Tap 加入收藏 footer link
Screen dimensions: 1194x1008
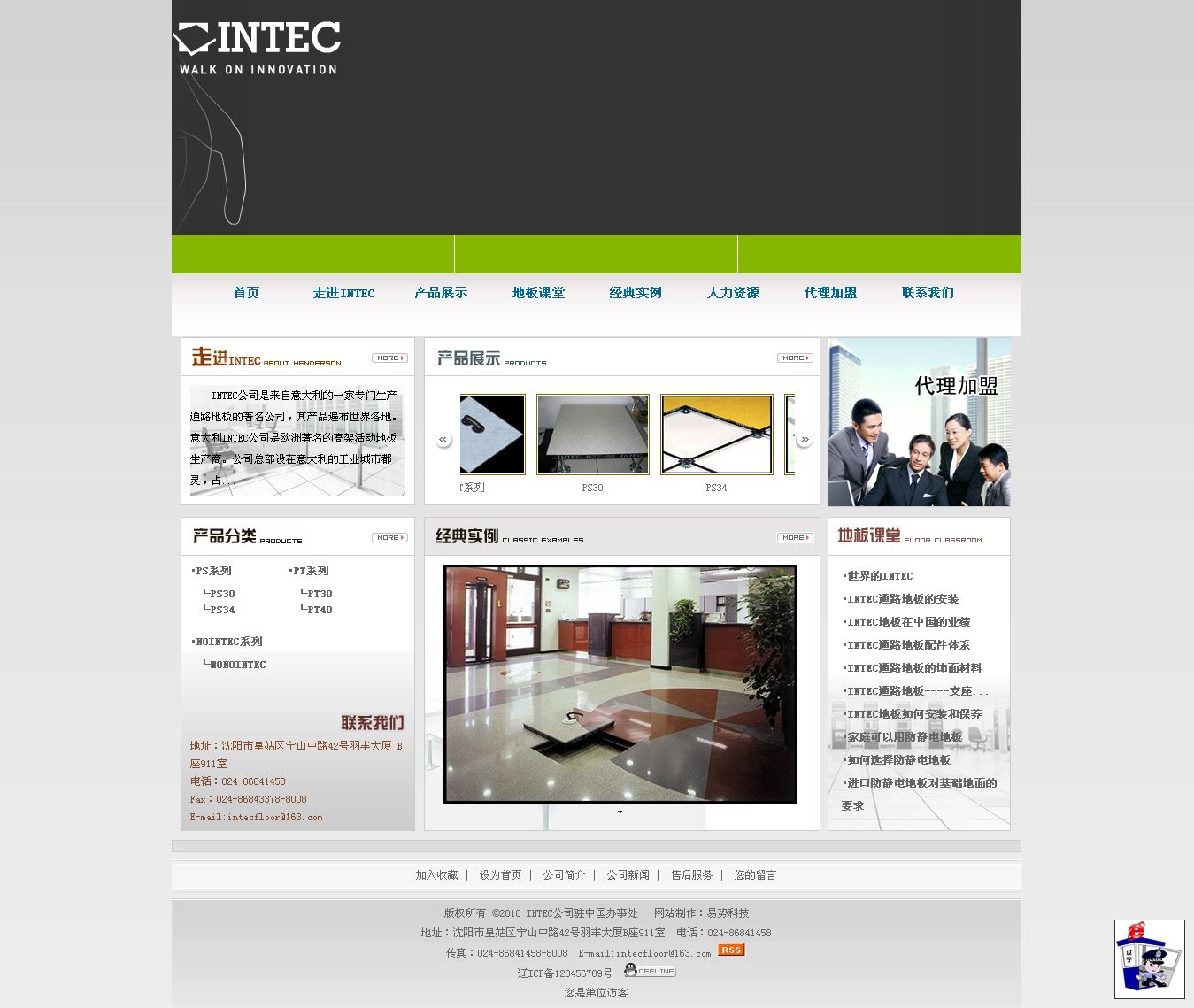pos(436,875)
